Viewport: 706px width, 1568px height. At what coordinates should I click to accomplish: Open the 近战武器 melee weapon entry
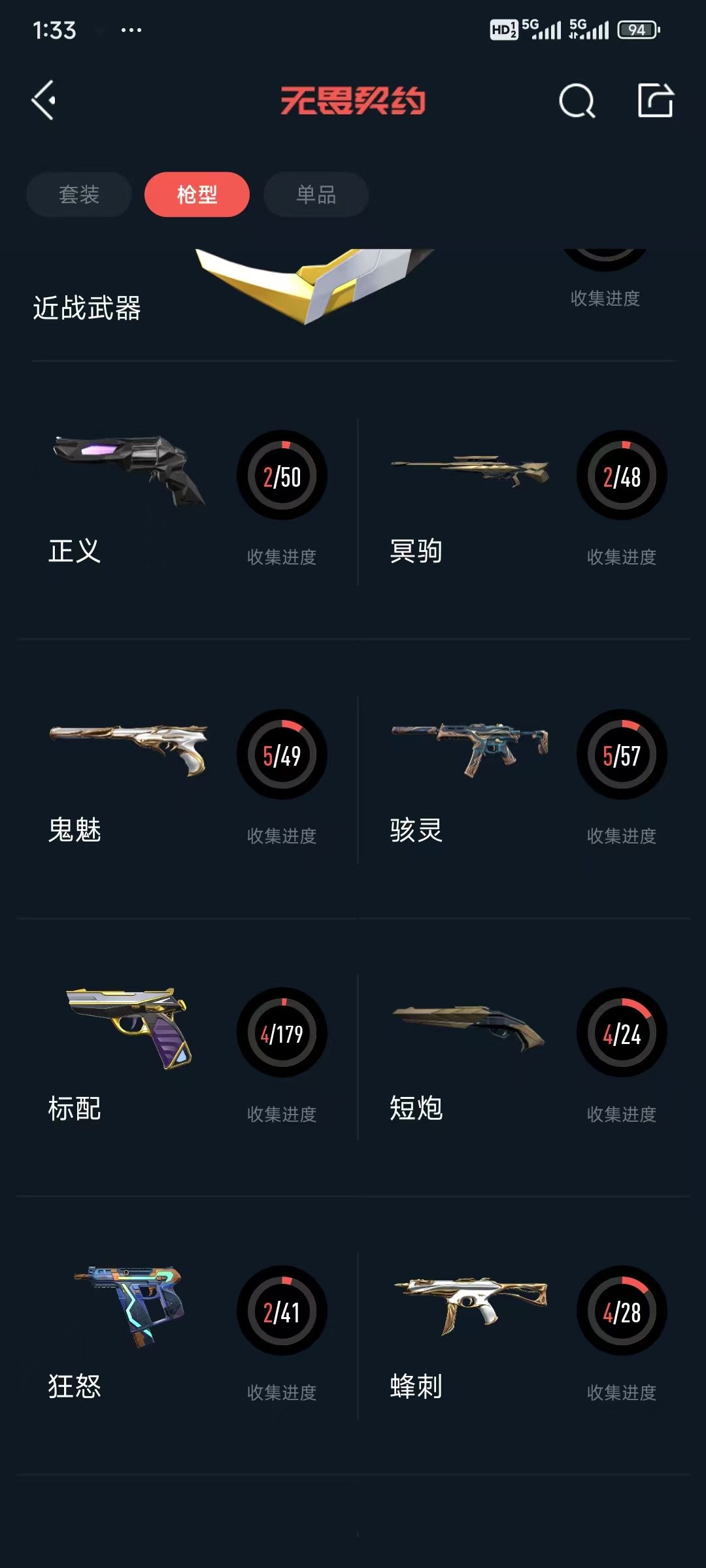click(314, 287)
